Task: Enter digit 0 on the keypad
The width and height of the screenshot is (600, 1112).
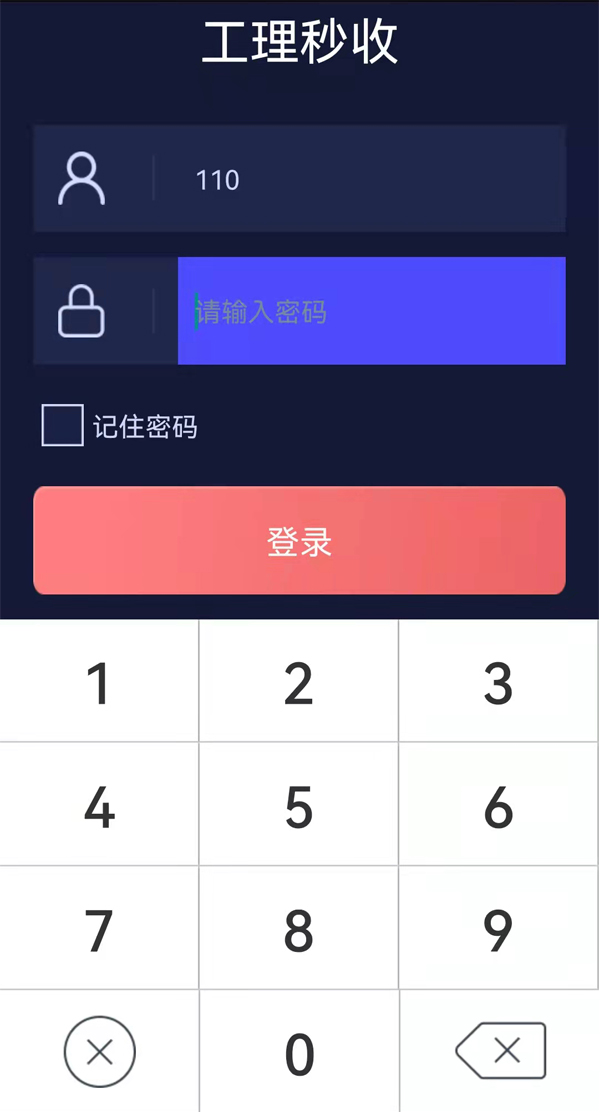Action: 299,1052
